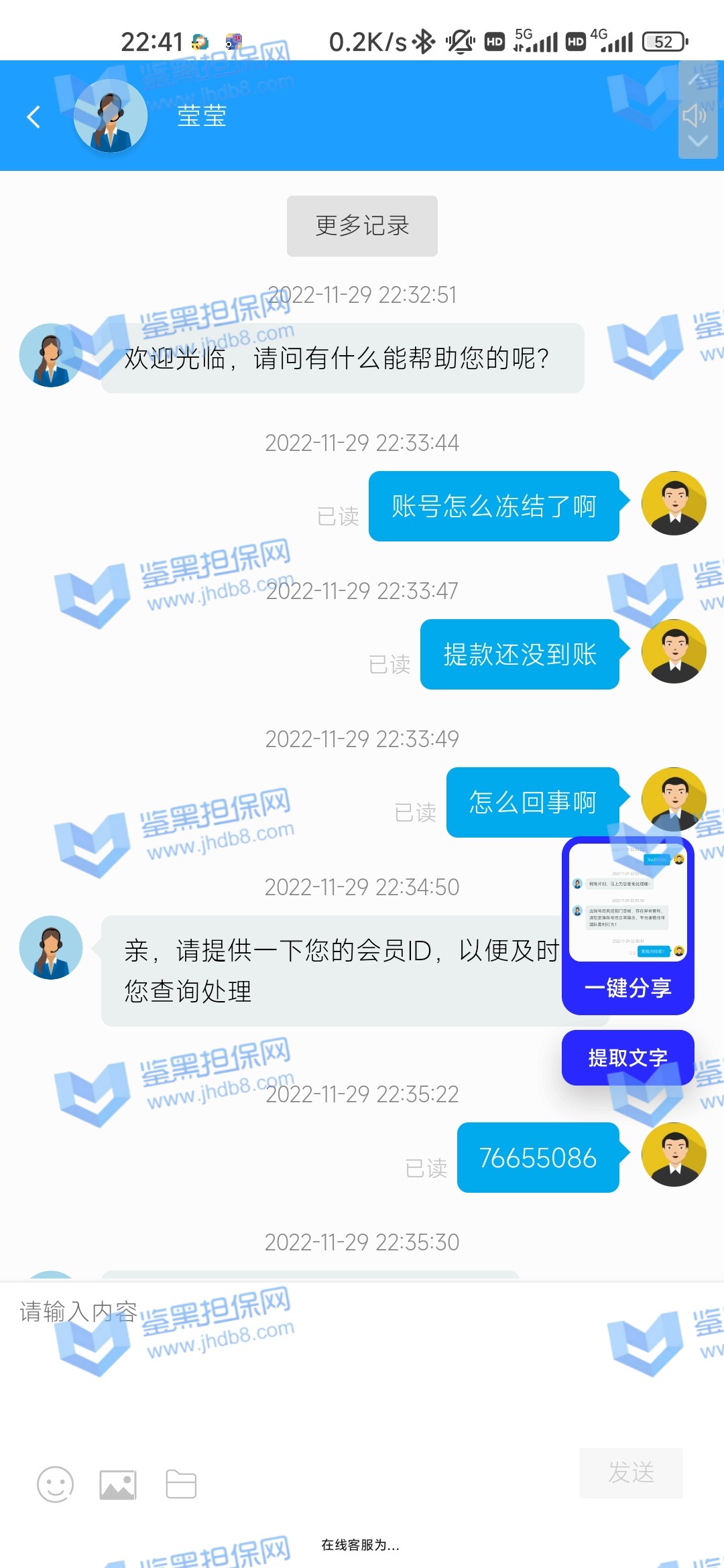Viewport: 724px width, 1568px height.
Task: Toggle the sound speaker icon
Action: [696, 115]
